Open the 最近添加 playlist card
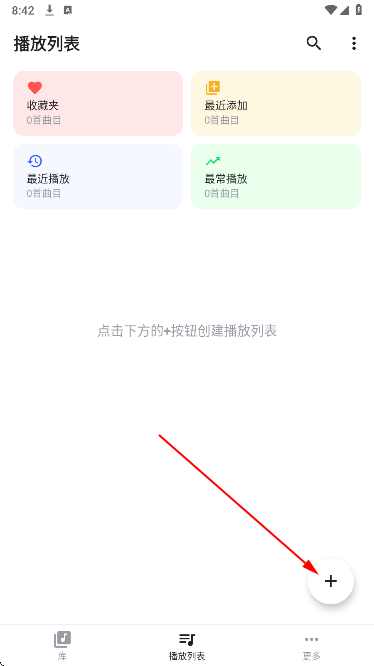Image resolution: width=374 pixels, height=666 pixels. tap(276, 103)
